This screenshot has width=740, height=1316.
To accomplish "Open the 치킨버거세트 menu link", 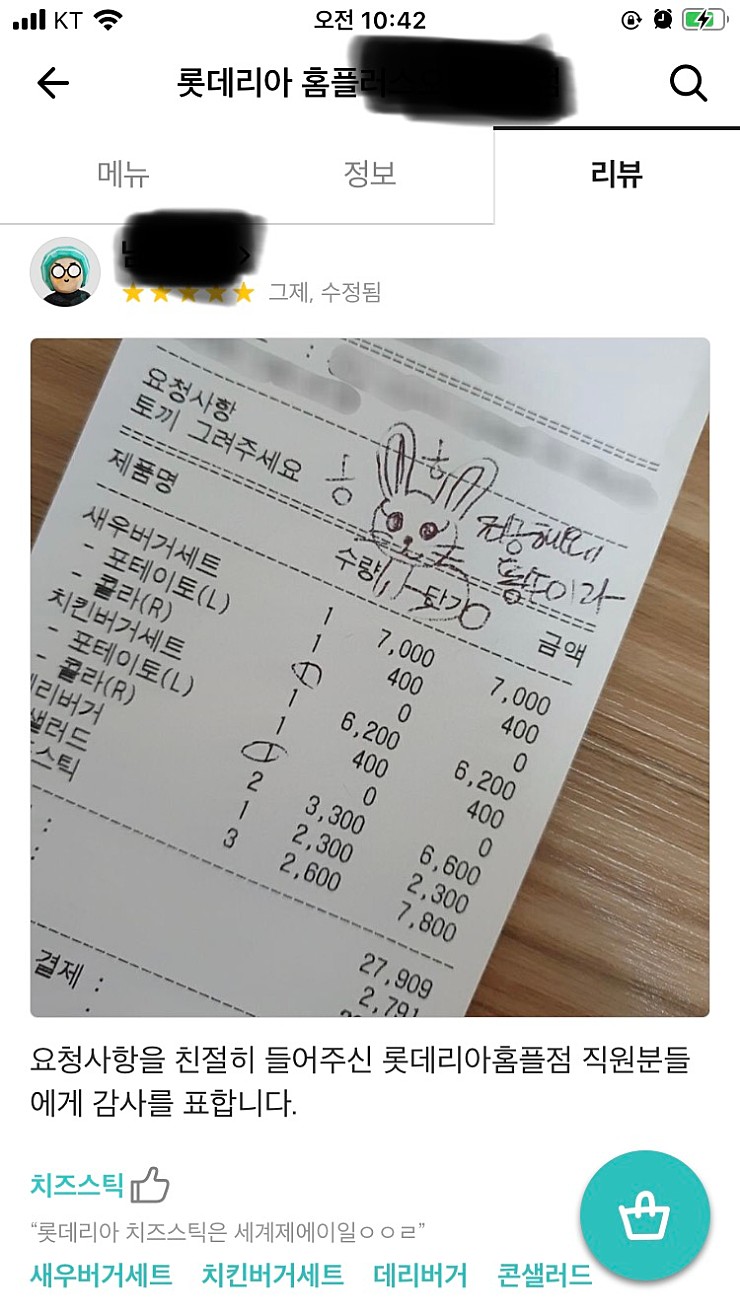I will tap(273, 1275).
